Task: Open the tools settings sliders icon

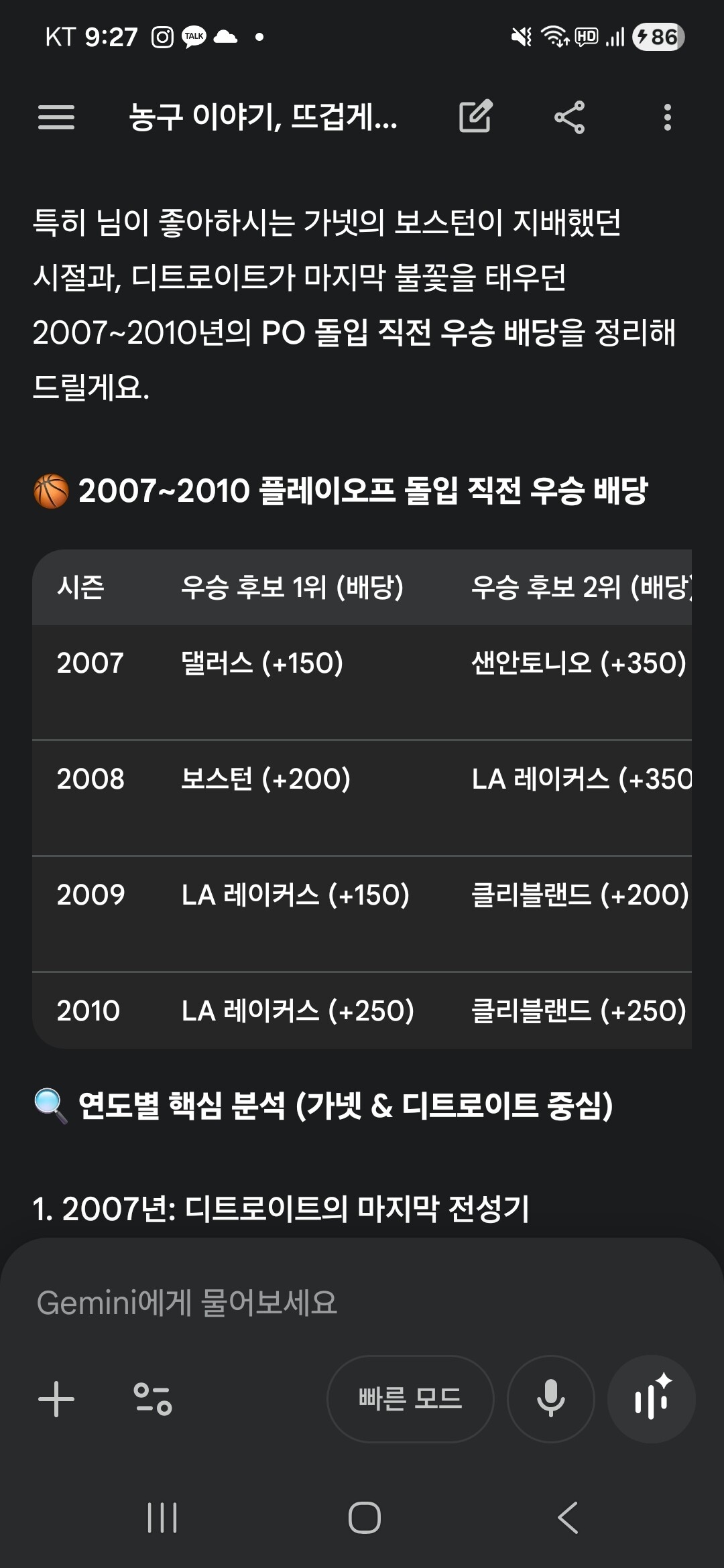Action: point(153,1399)
